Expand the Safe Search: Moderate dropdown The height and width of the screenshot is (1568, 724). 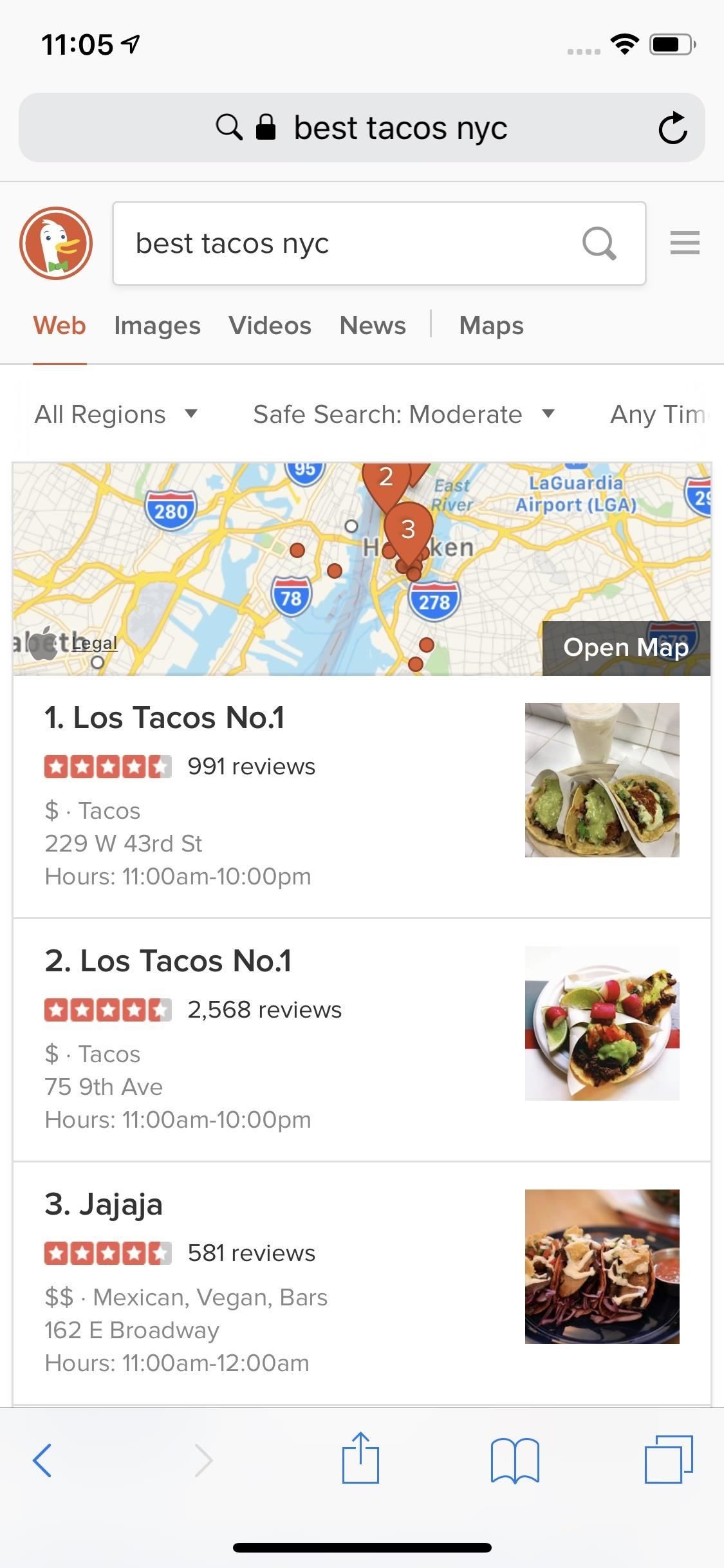(x=403, y=415)
